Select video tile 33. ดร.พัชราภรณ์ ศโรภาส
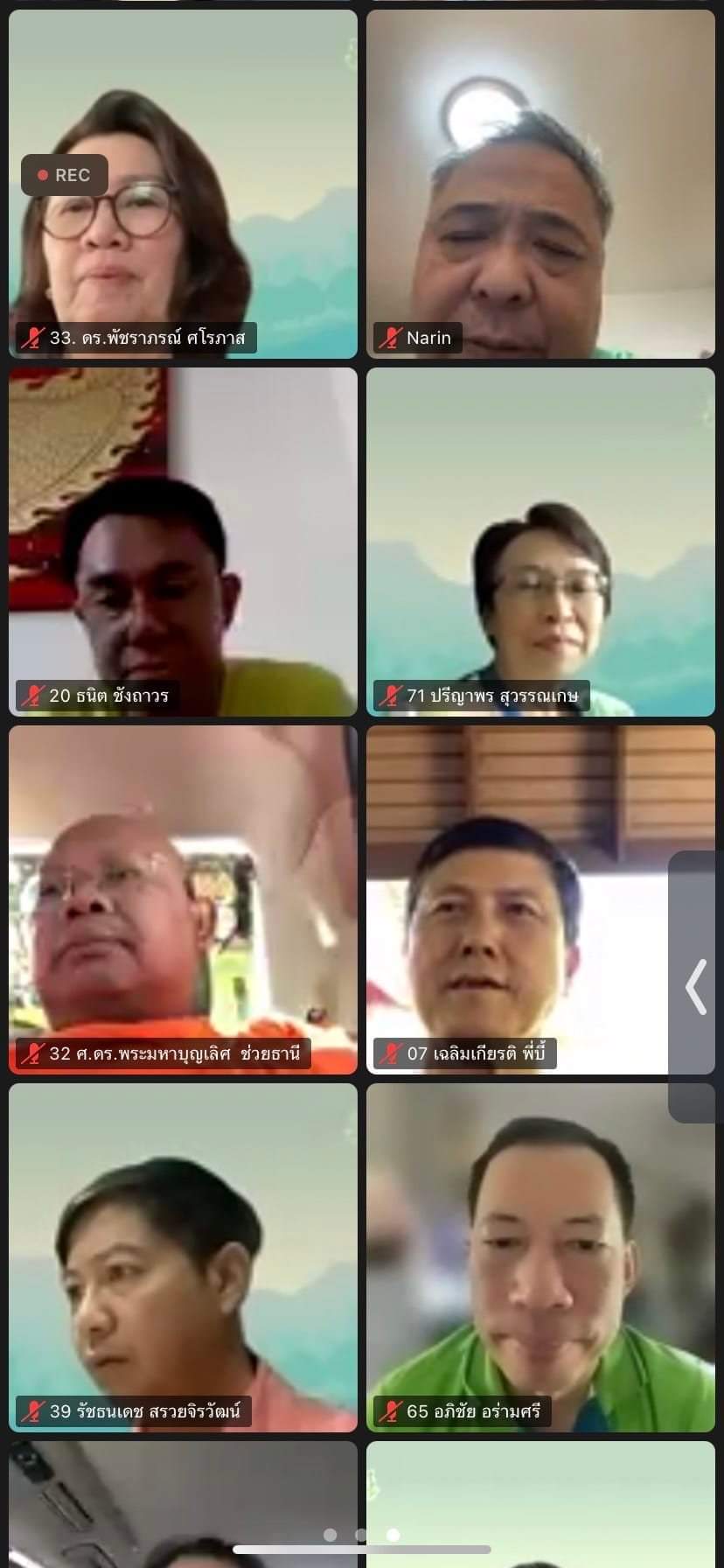 [183, 184]
